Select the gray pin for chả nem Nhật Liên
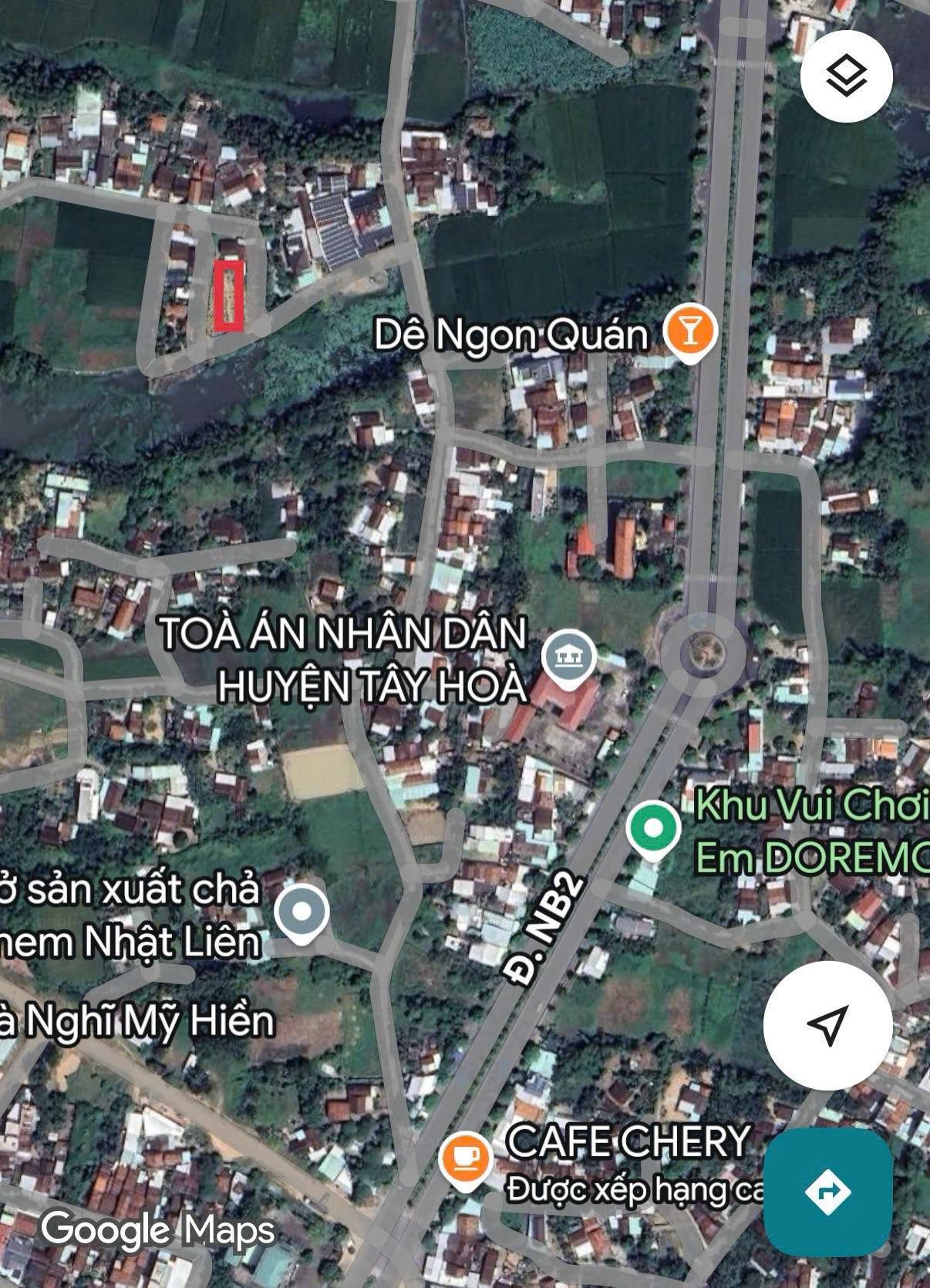The image size is (930, 1288). 301,912
